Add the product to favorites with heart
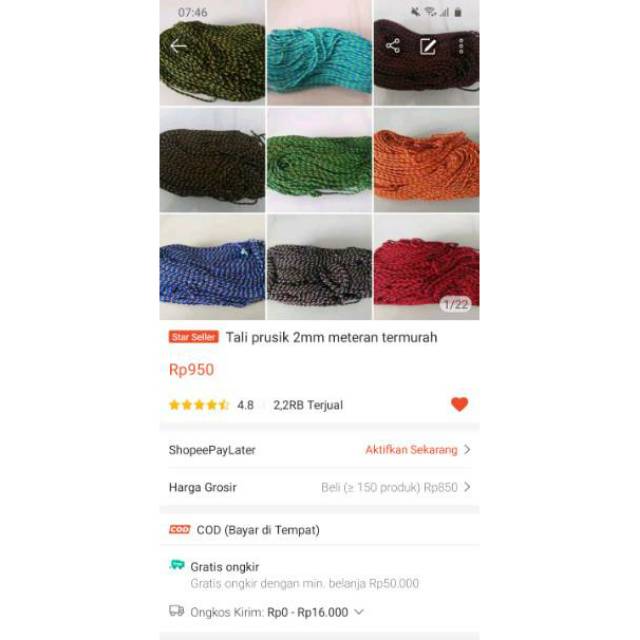 tap(459, 404)
